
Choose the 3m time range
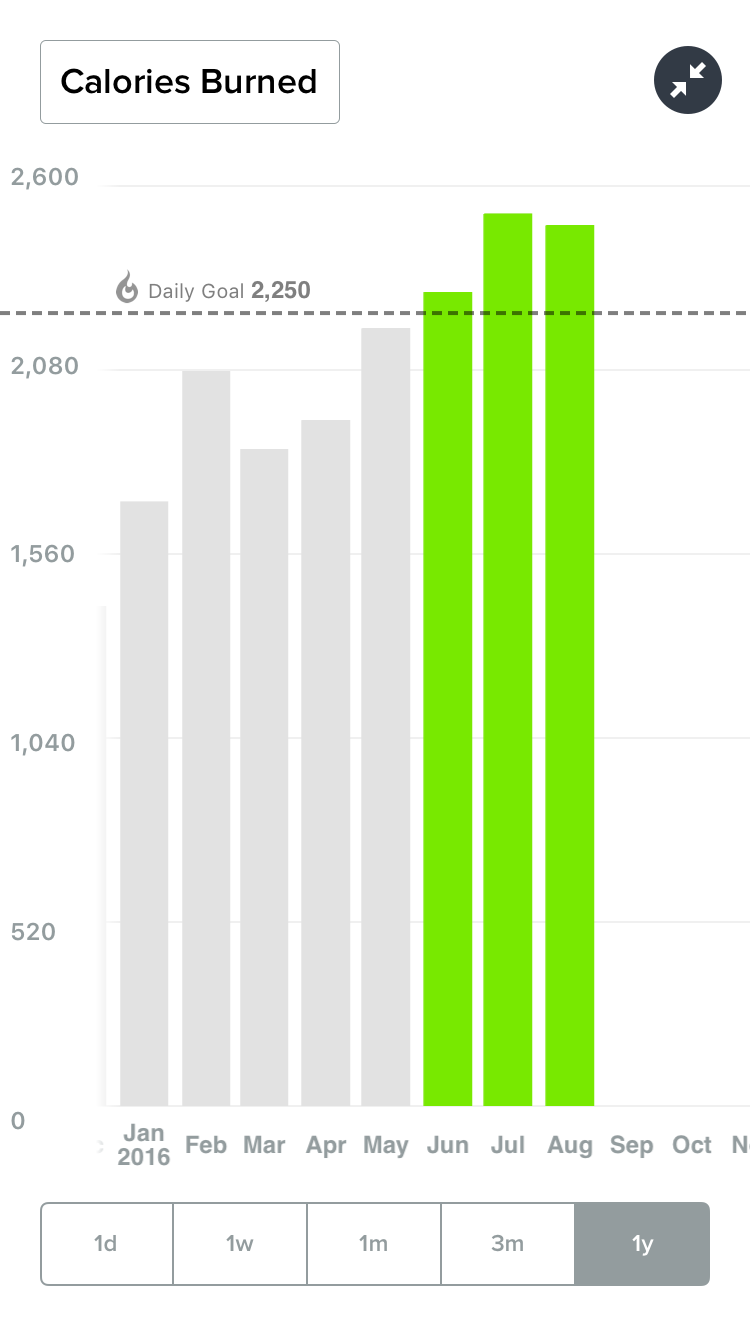[508, 1244]
